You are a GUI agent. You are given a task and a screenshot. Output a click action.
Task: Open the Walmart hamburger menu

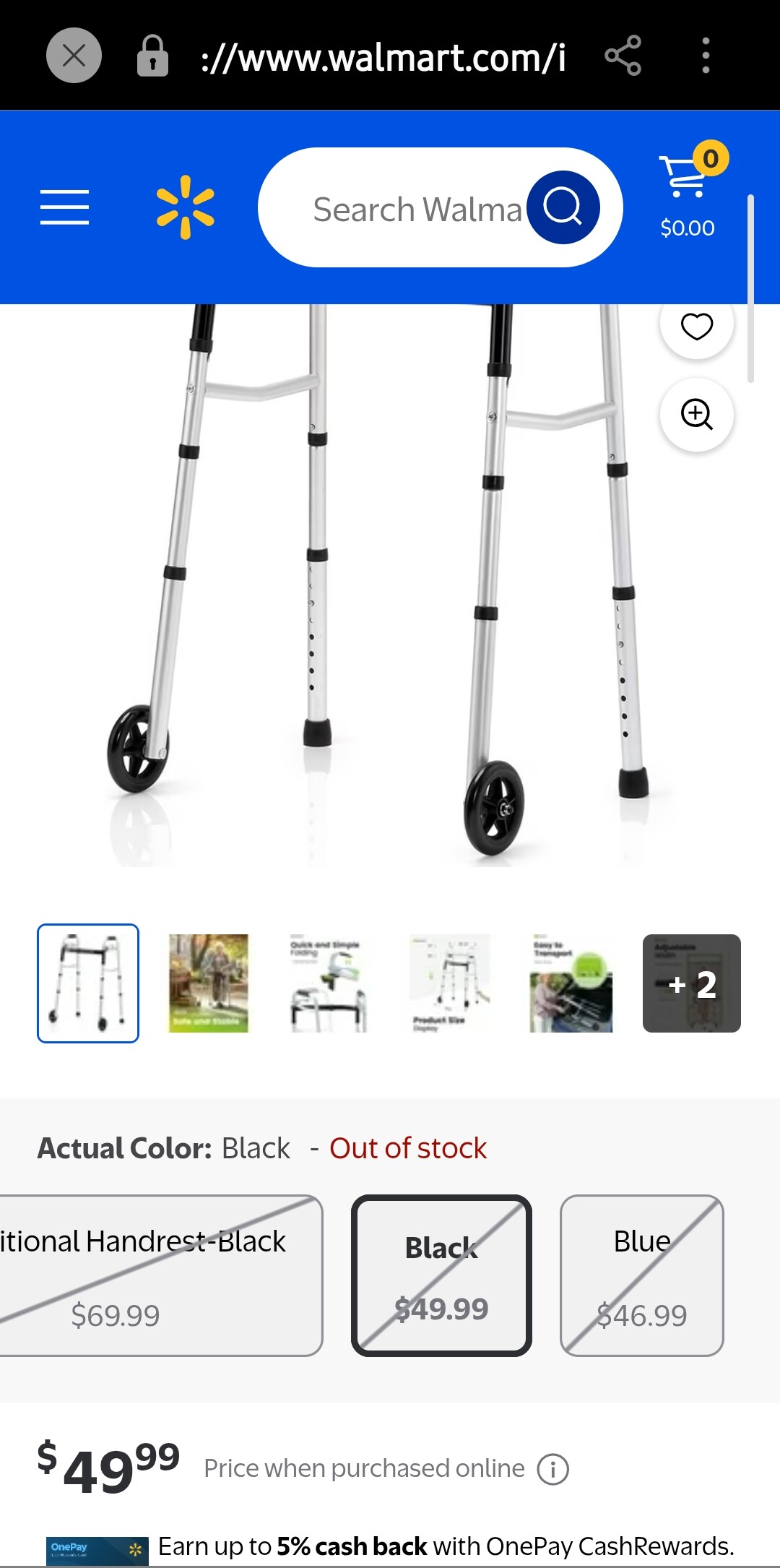[64, 207]
